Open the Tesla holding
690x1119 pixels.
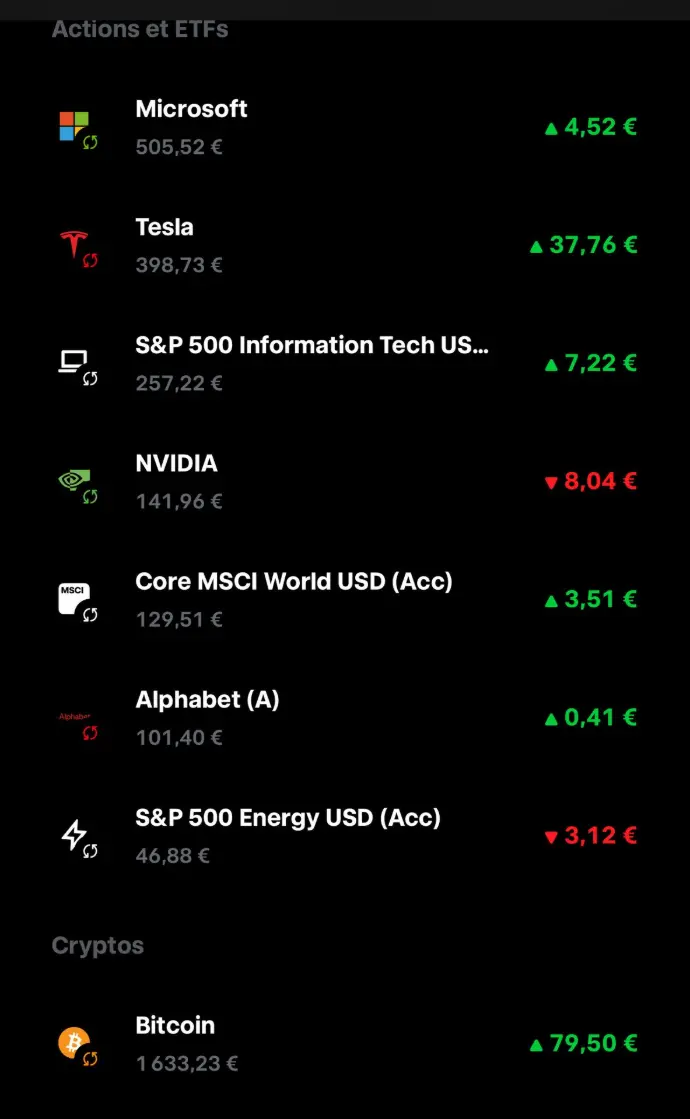coord(345,246)
